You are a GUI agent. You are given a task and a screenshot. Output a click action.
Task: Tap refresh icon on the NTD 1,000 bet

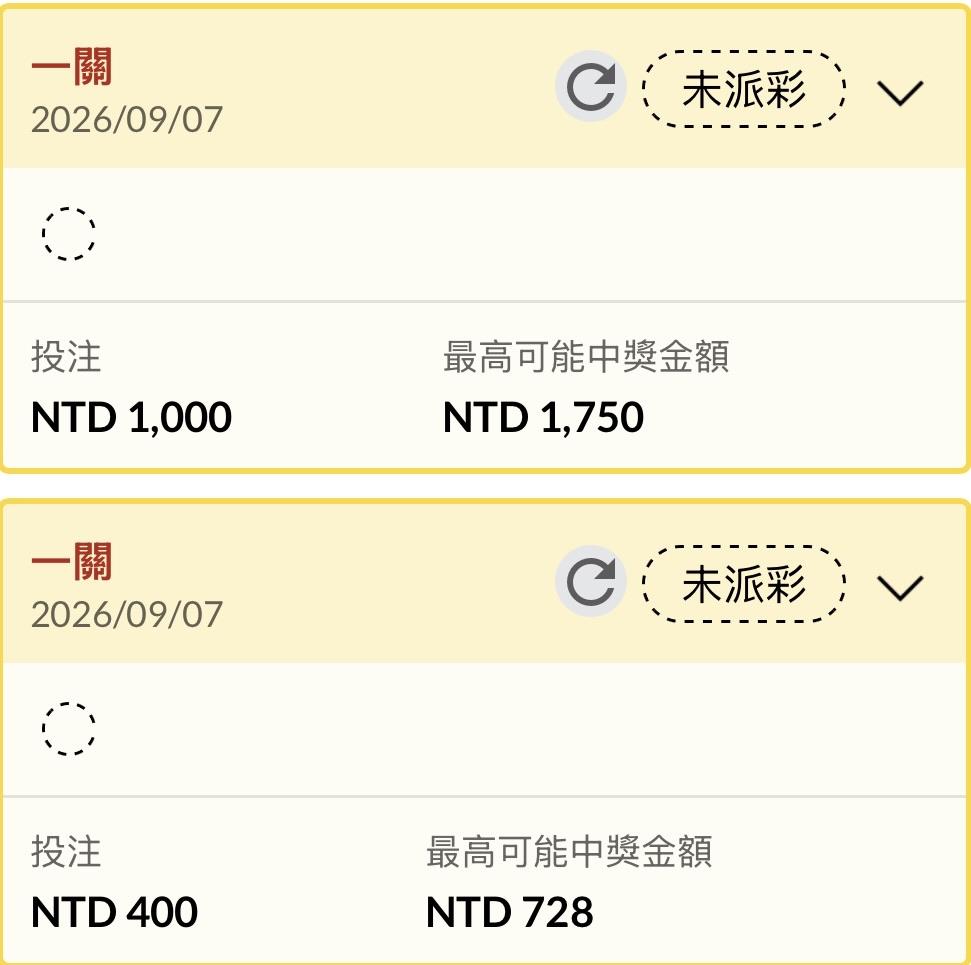[590, 86]
